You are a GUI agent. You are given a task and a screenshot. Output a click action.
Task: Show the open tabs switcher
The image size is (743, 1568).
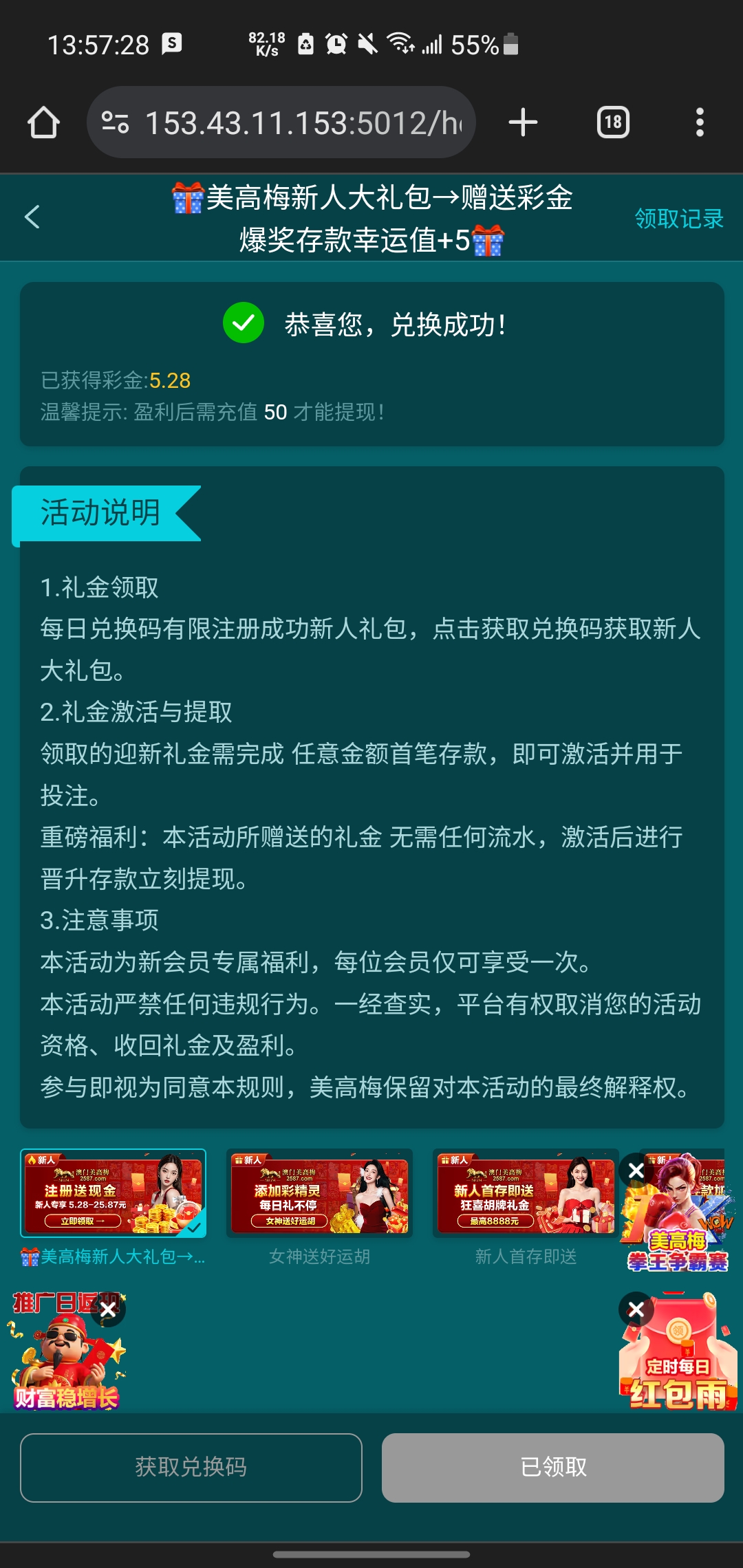point(612,123)
